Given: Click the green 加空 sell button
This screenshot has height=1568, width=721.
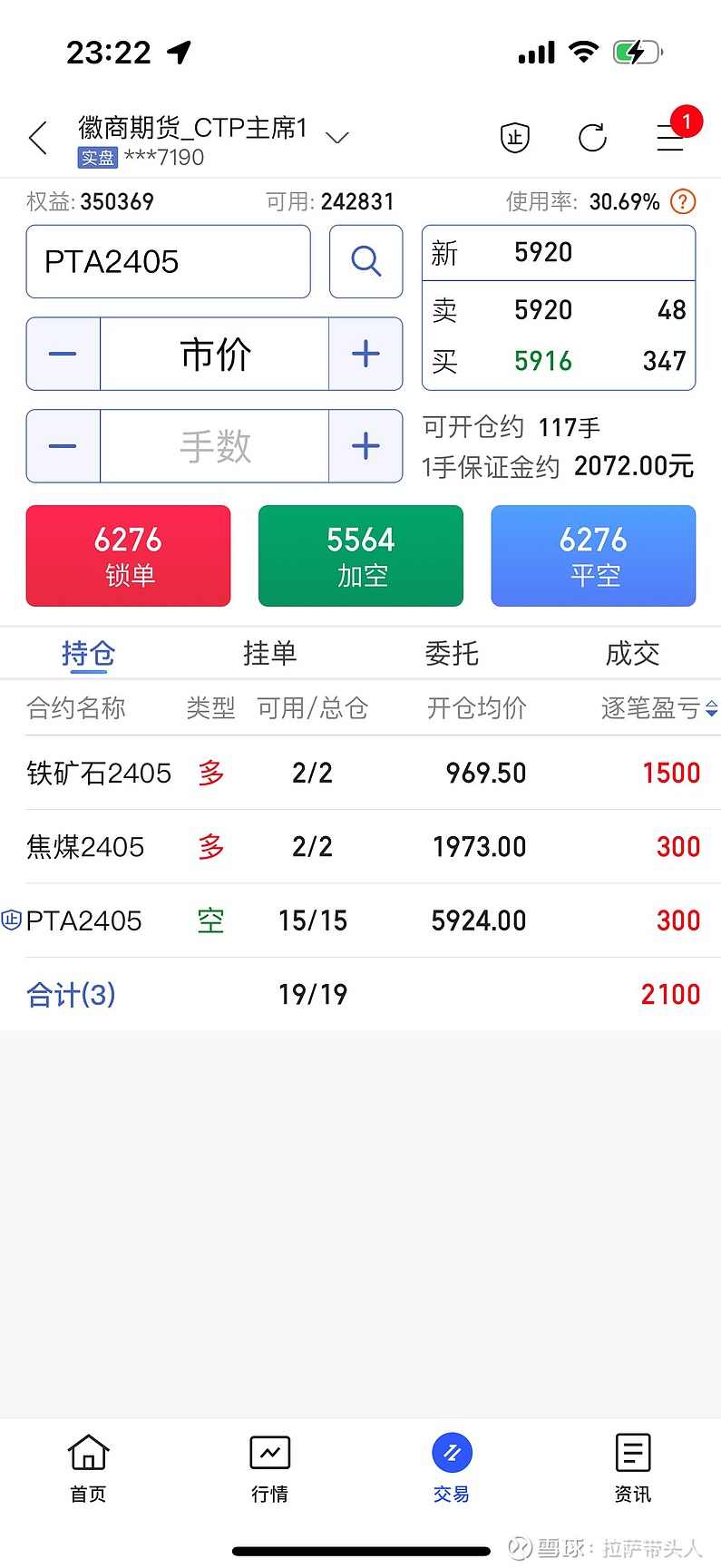Looking at the screenshot, I should pos(360,556).
